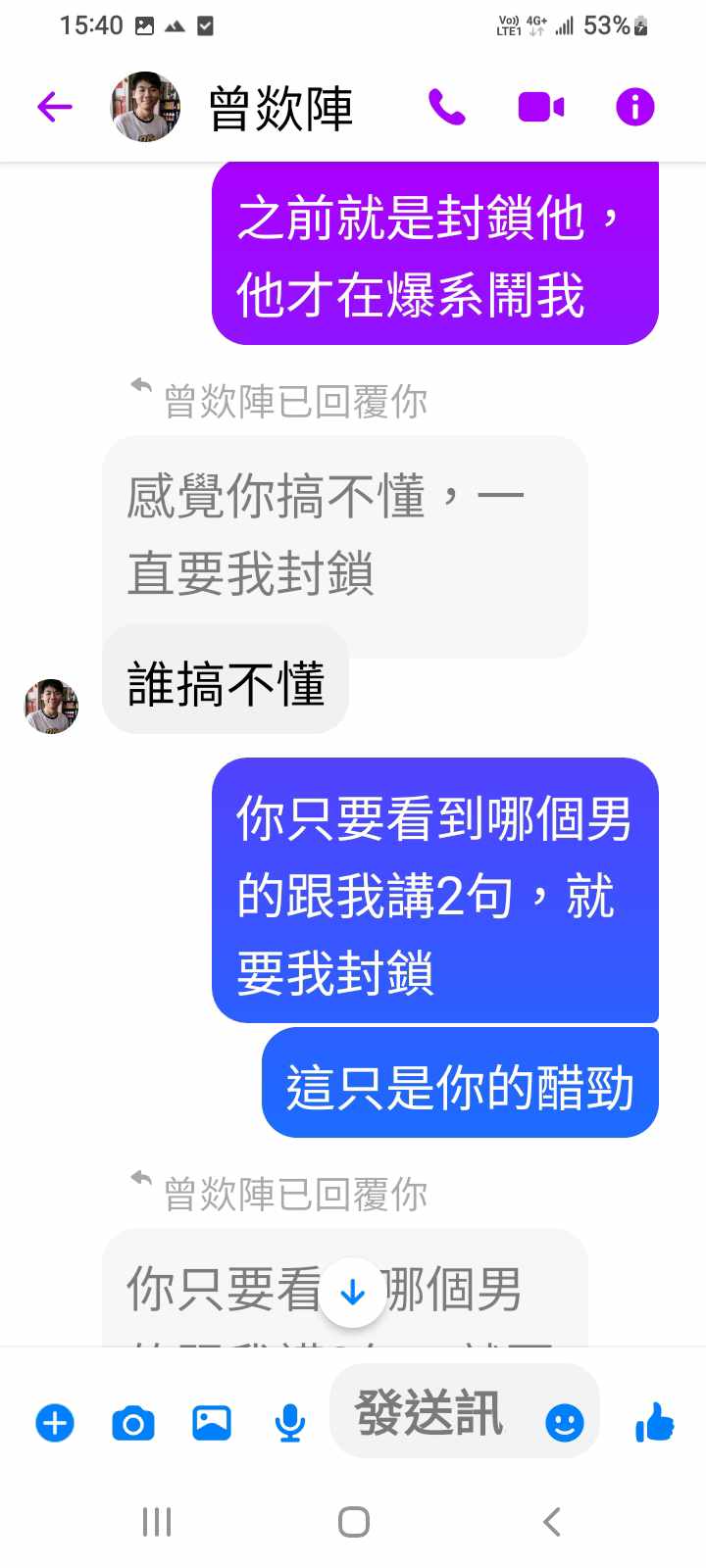The height and width of the screenshot is (1568, 706).
Task: Send a thumbs-up like
Action: click(654, 1422)
